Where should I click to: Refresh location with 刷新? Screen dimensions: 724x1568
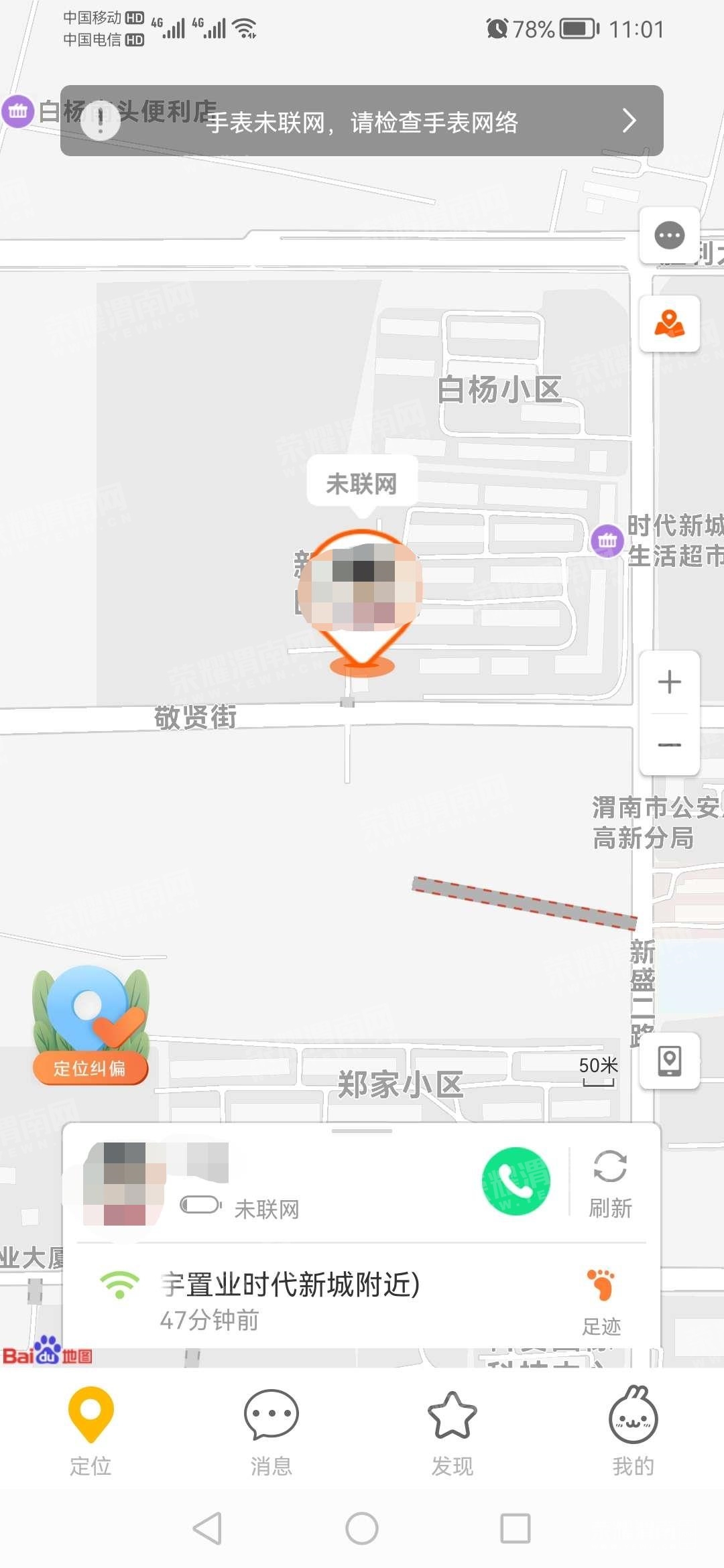[610, 1183]
